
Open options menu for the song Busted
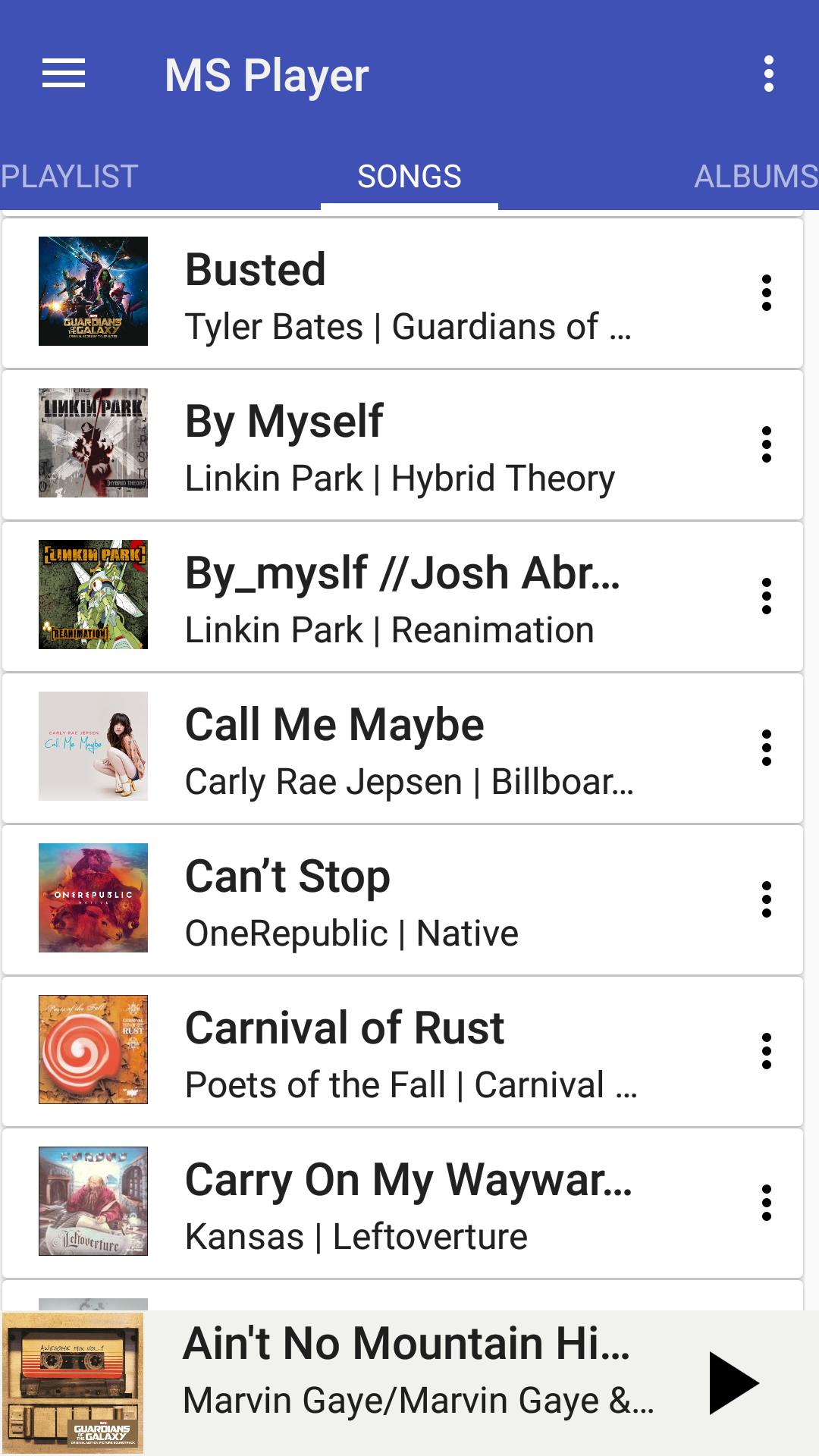(767, 293)
